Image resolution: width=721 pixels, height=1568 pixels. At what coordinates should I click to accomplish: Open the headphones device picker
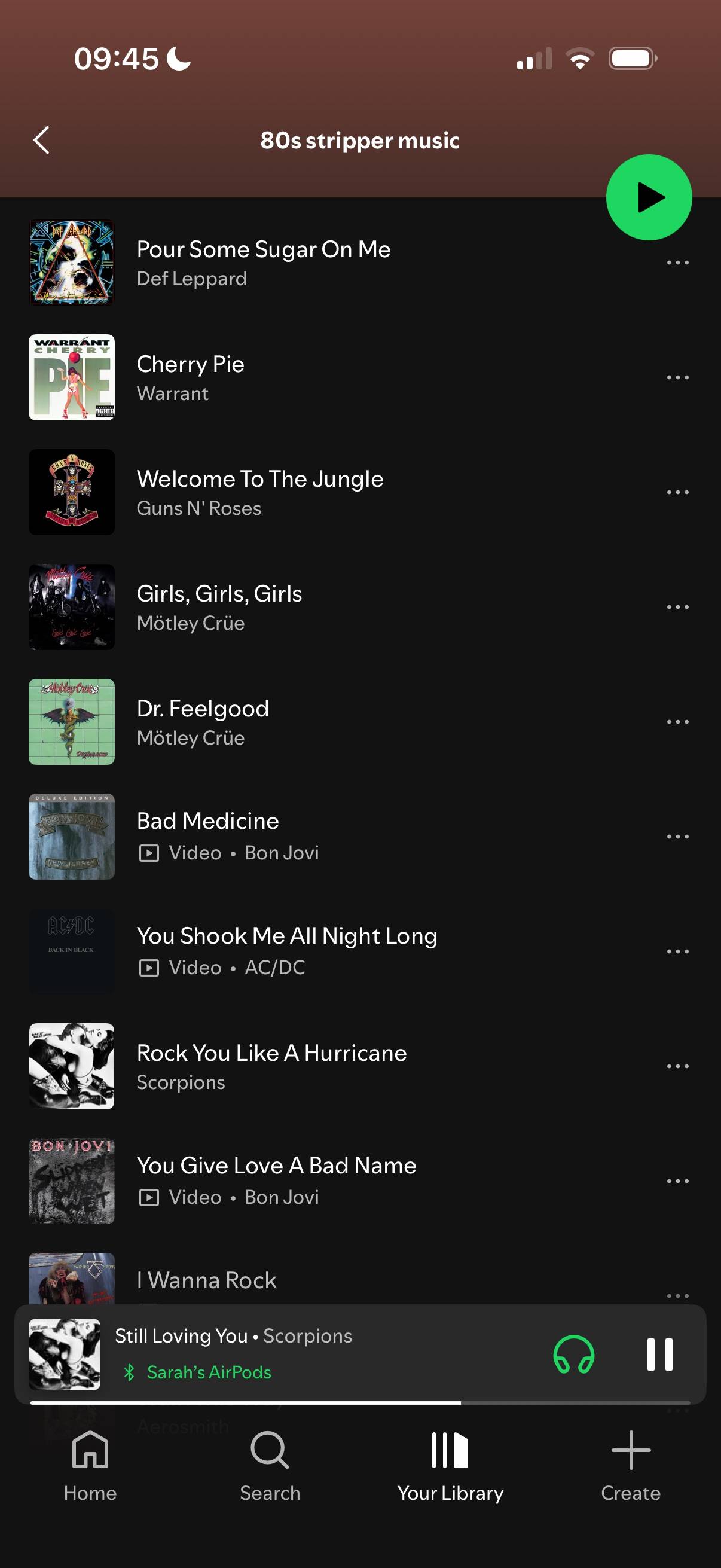point(573,1355)
